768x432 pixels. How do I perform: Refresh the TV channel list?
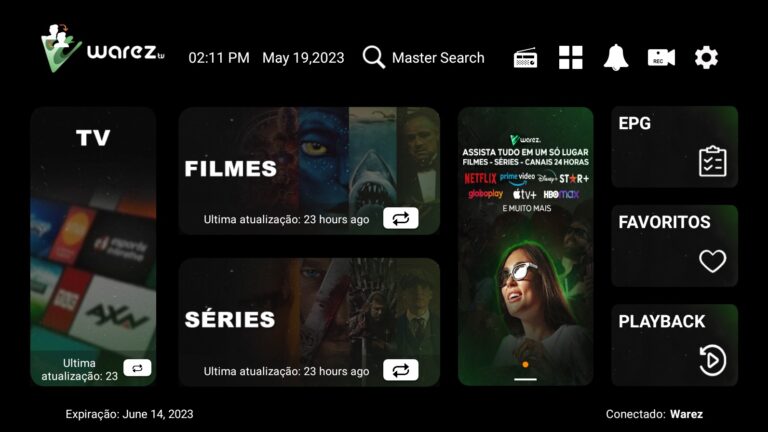[137, 368]
